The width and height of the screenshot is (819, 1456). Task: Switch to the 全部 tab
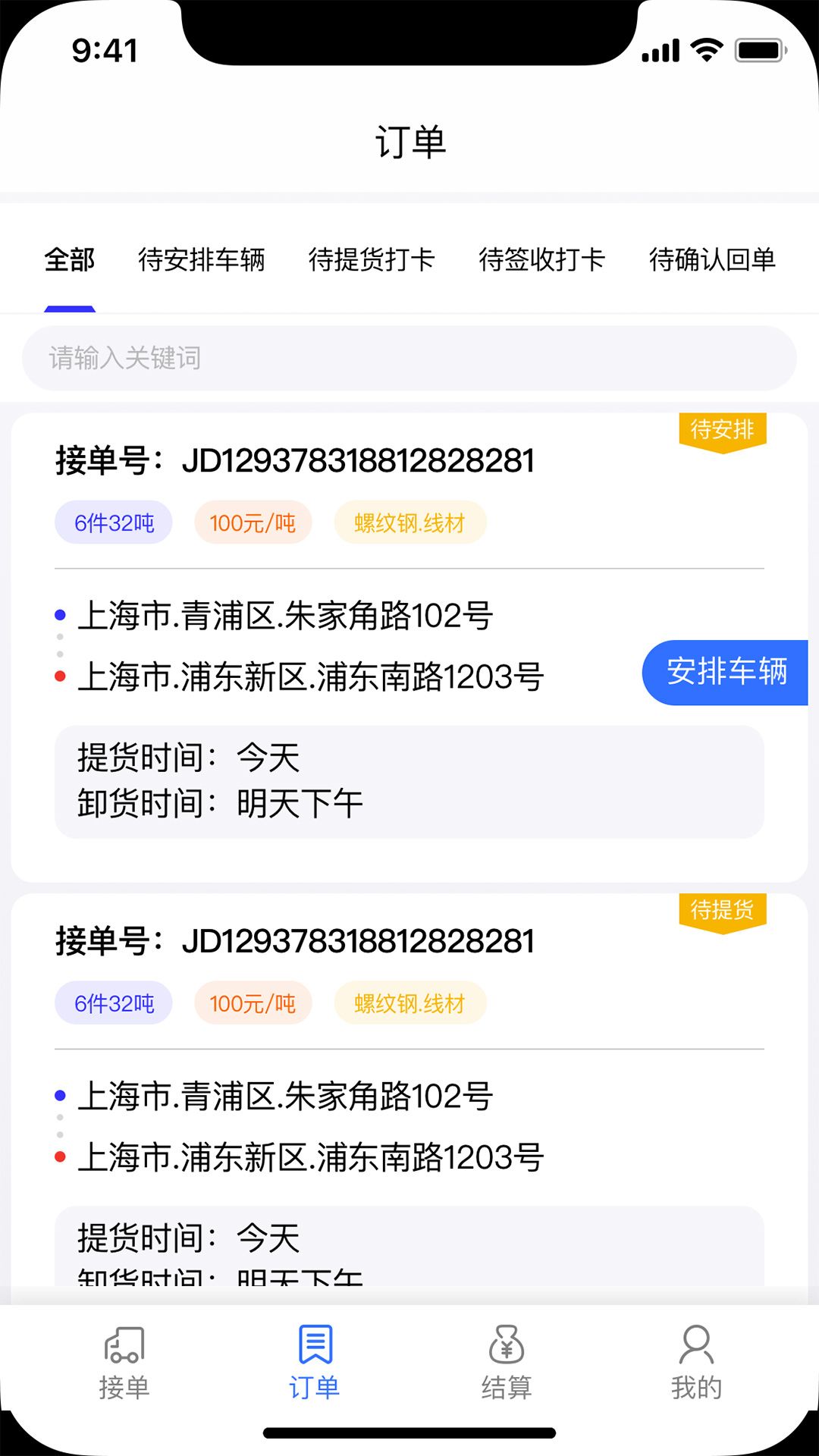coord(69,259)
